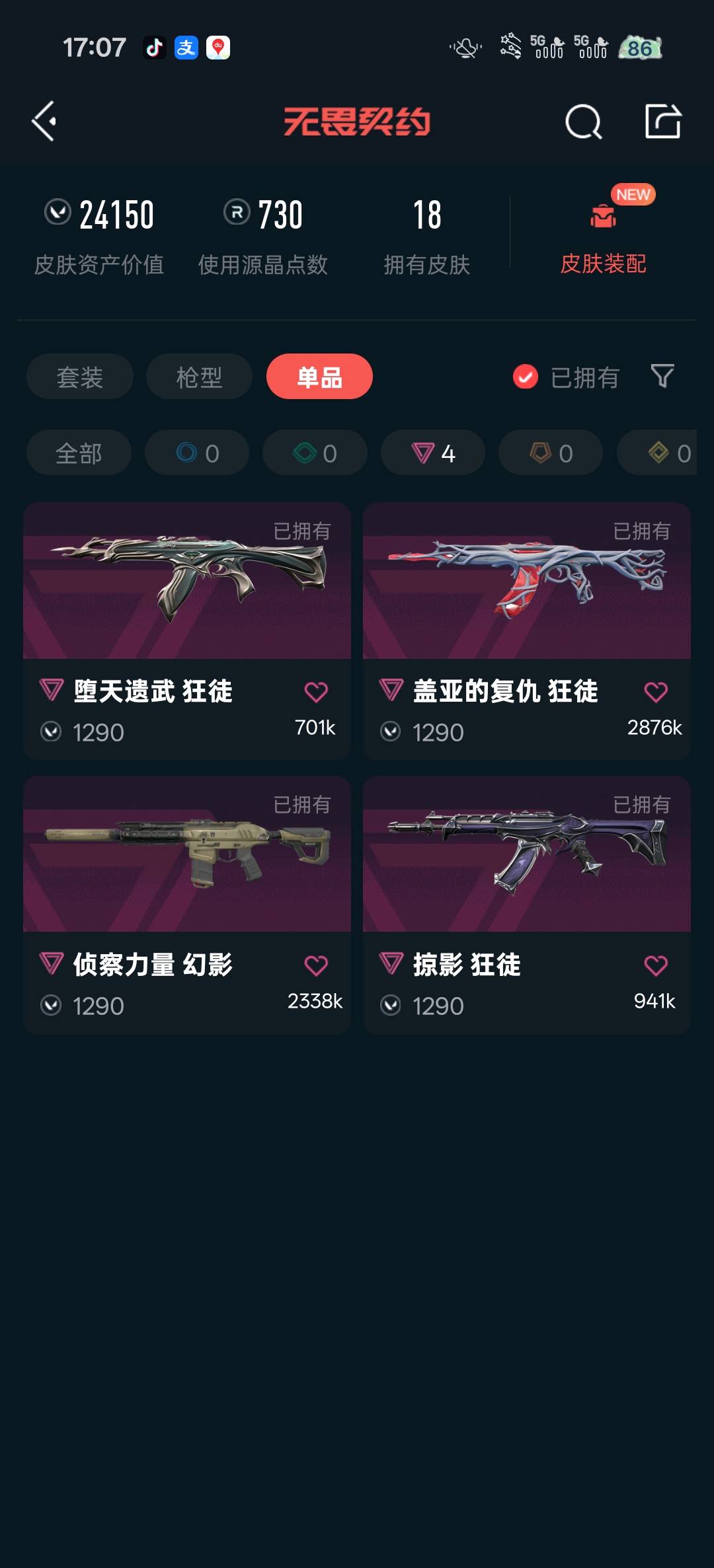Filter by orange pentagon tier chip

[551, 453]
